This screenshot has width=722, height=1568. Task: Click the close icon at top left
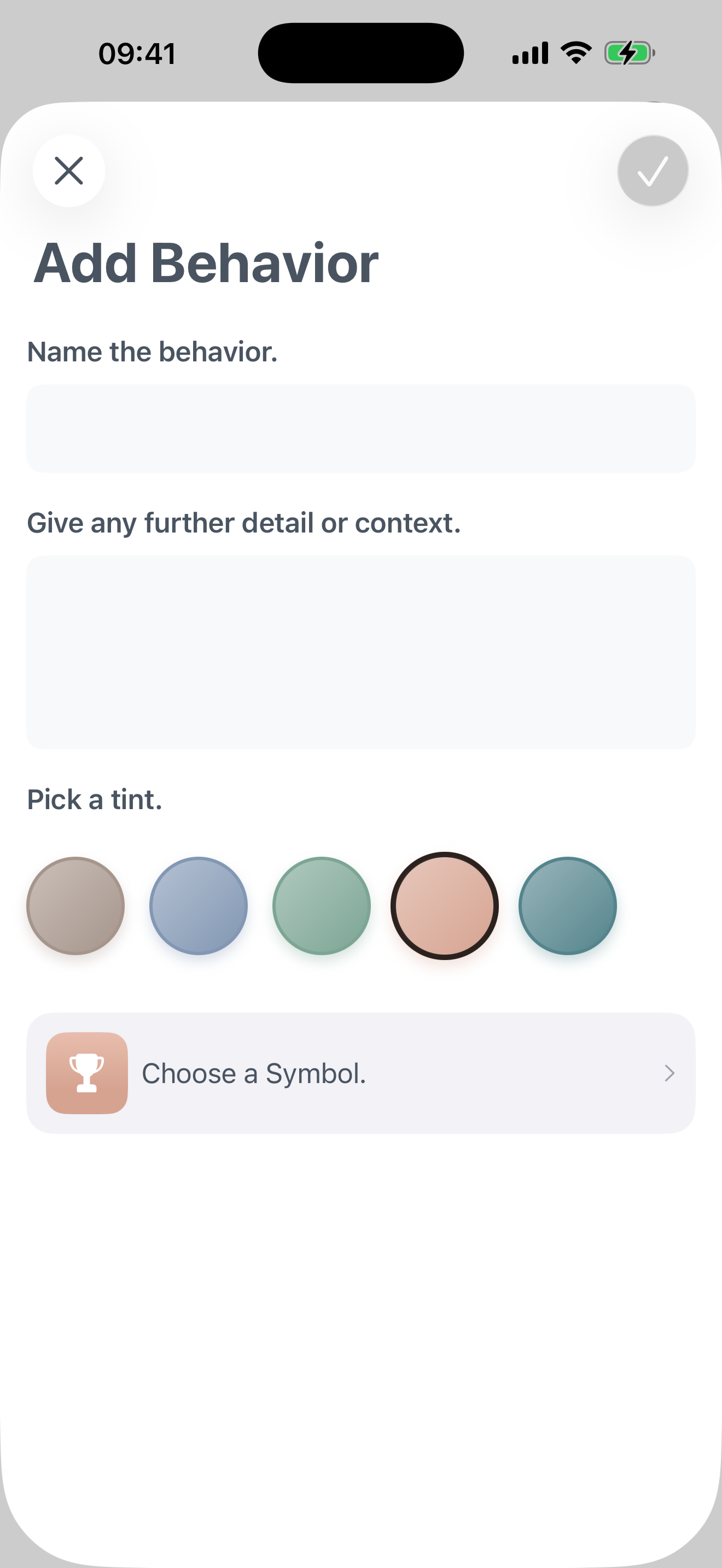pyautogui.click(x=68, y=171)
